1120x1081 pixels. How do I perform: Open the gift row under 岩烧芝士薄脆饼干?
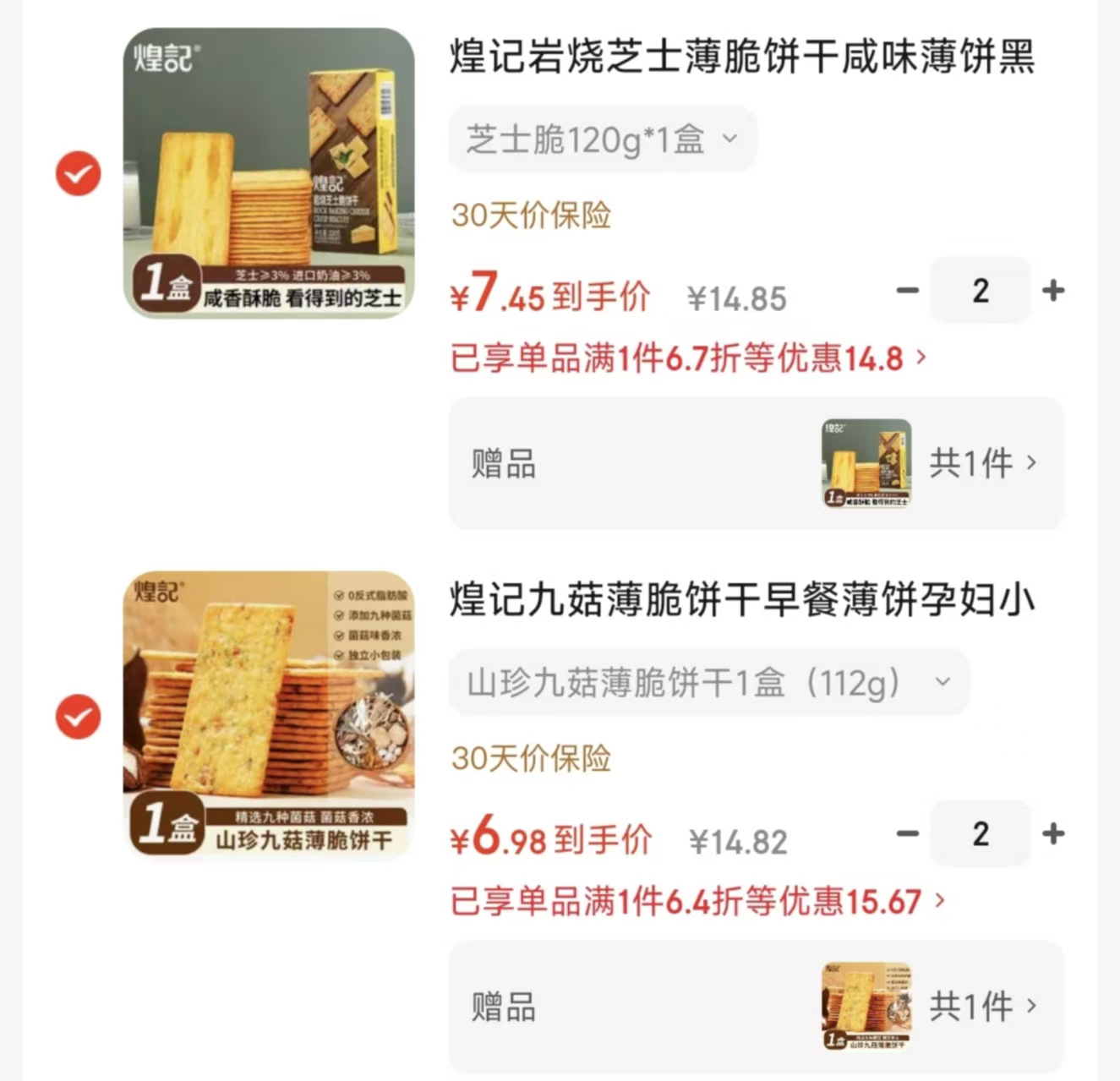[756, 463]
